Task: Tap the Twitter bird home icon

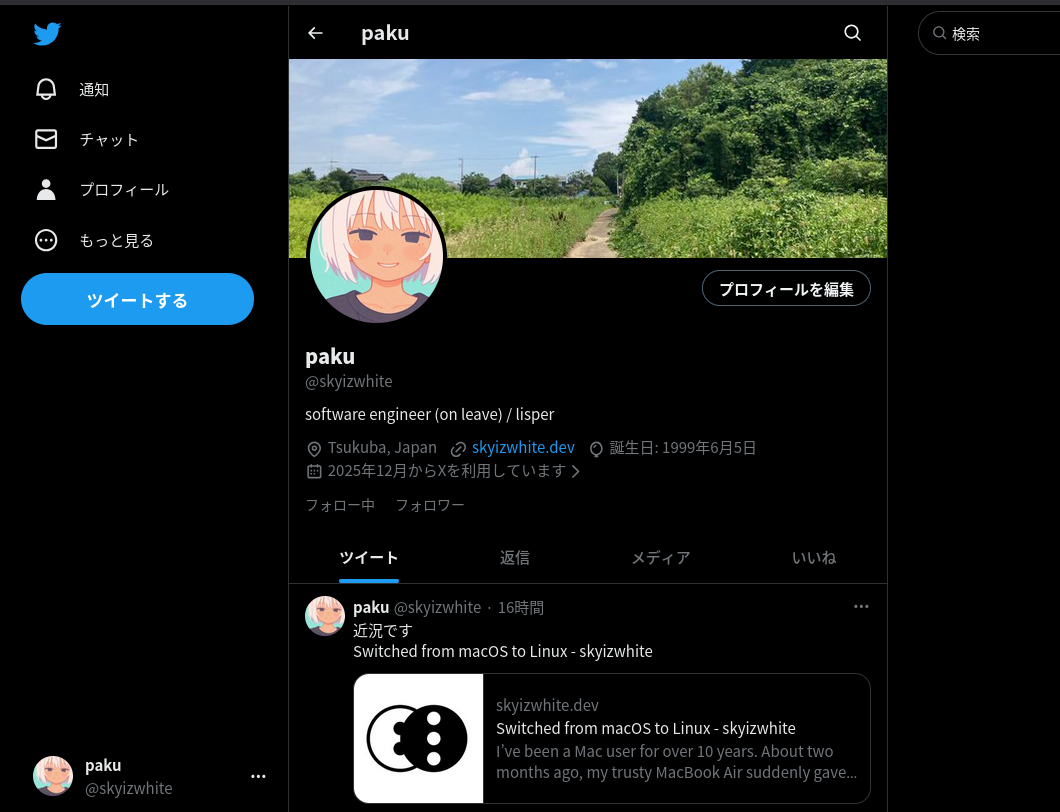Action: pyautogui.click(x=47, y=34)
